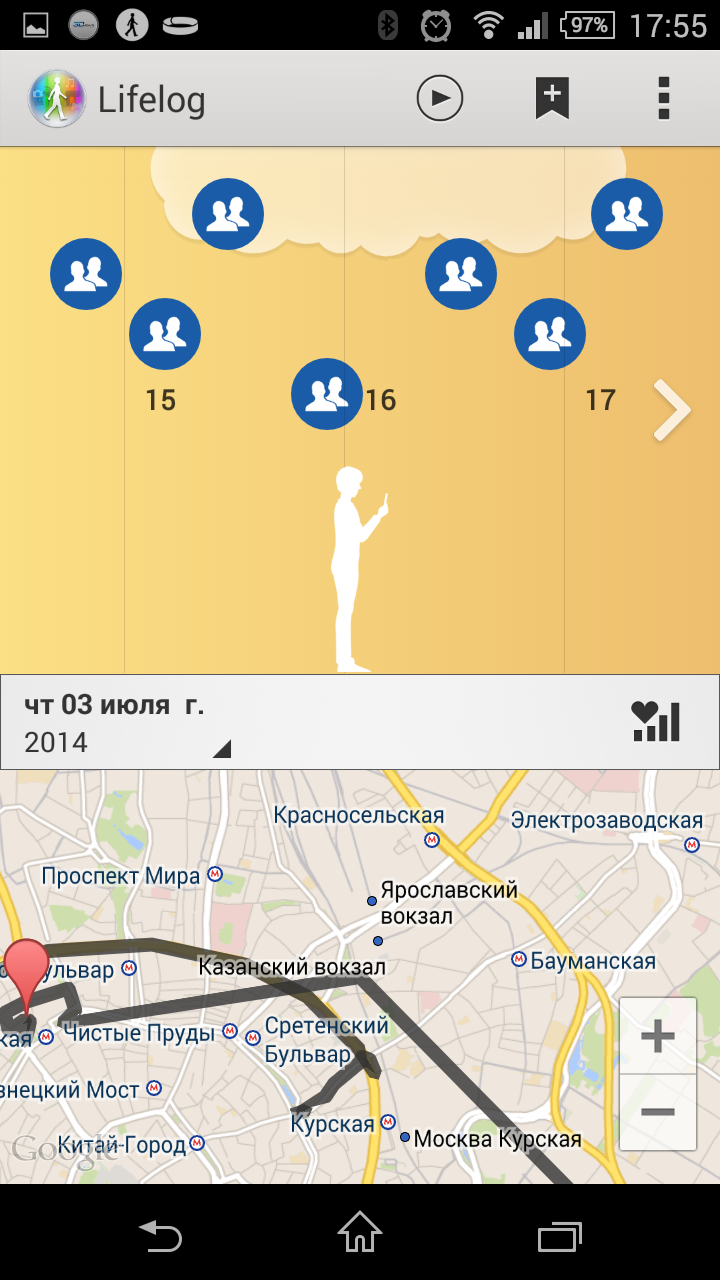Screen dimensions: 720x1280
Task: Open the social event just above hour 15
Action: point(165,334)
